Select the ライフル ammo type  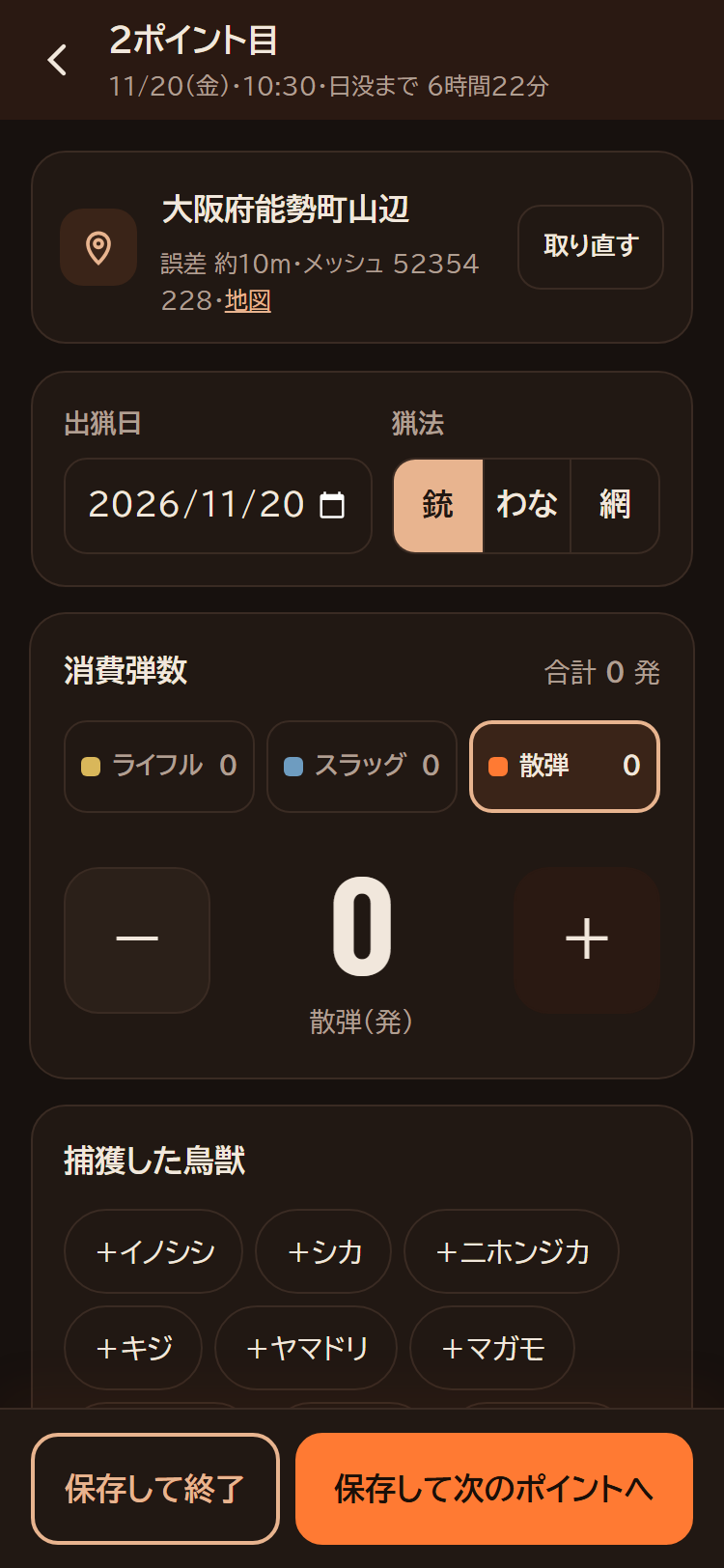[x=159, y=767]
